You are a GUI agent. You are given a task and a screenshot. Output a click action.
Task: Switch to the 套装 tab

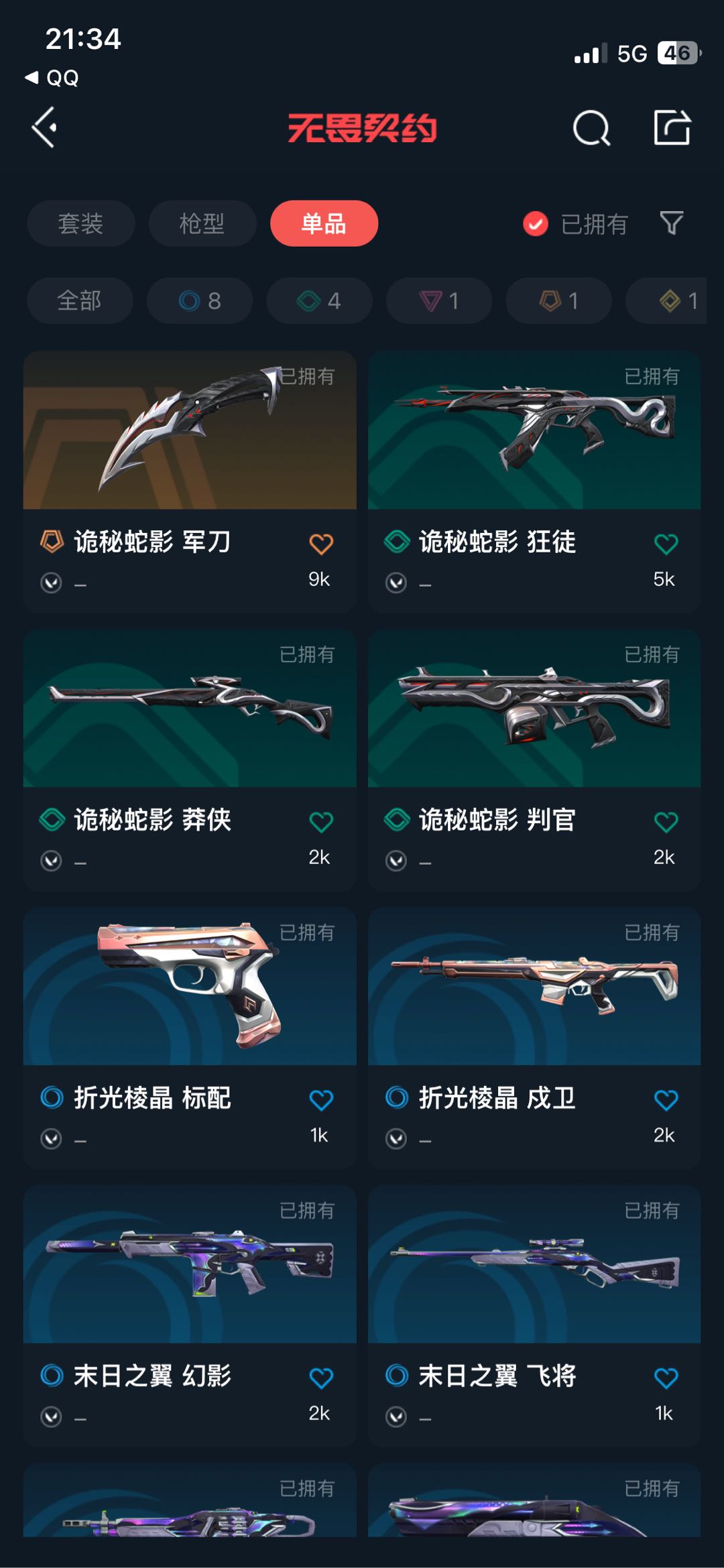80,223
